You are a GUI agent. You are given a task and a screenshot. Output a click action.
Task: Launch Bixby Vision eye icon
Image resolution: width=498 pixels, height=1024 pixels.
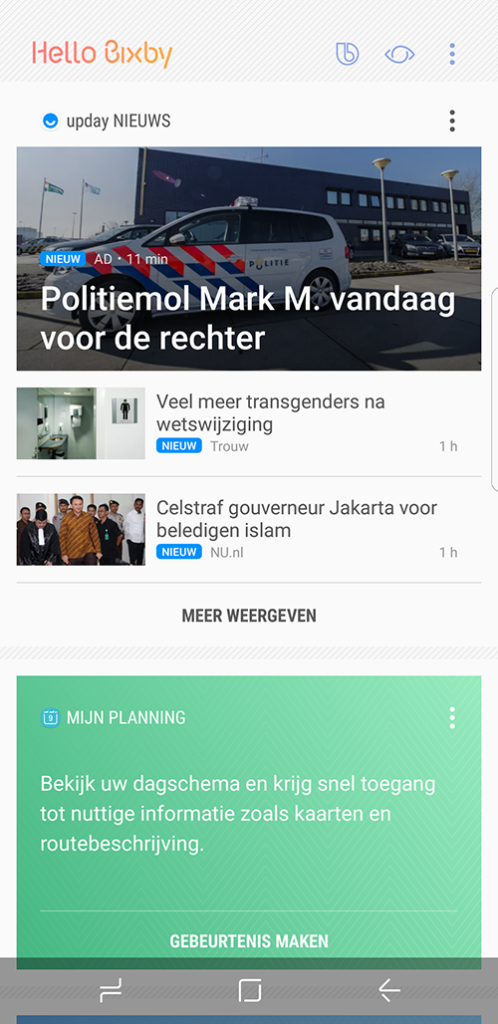399,54
